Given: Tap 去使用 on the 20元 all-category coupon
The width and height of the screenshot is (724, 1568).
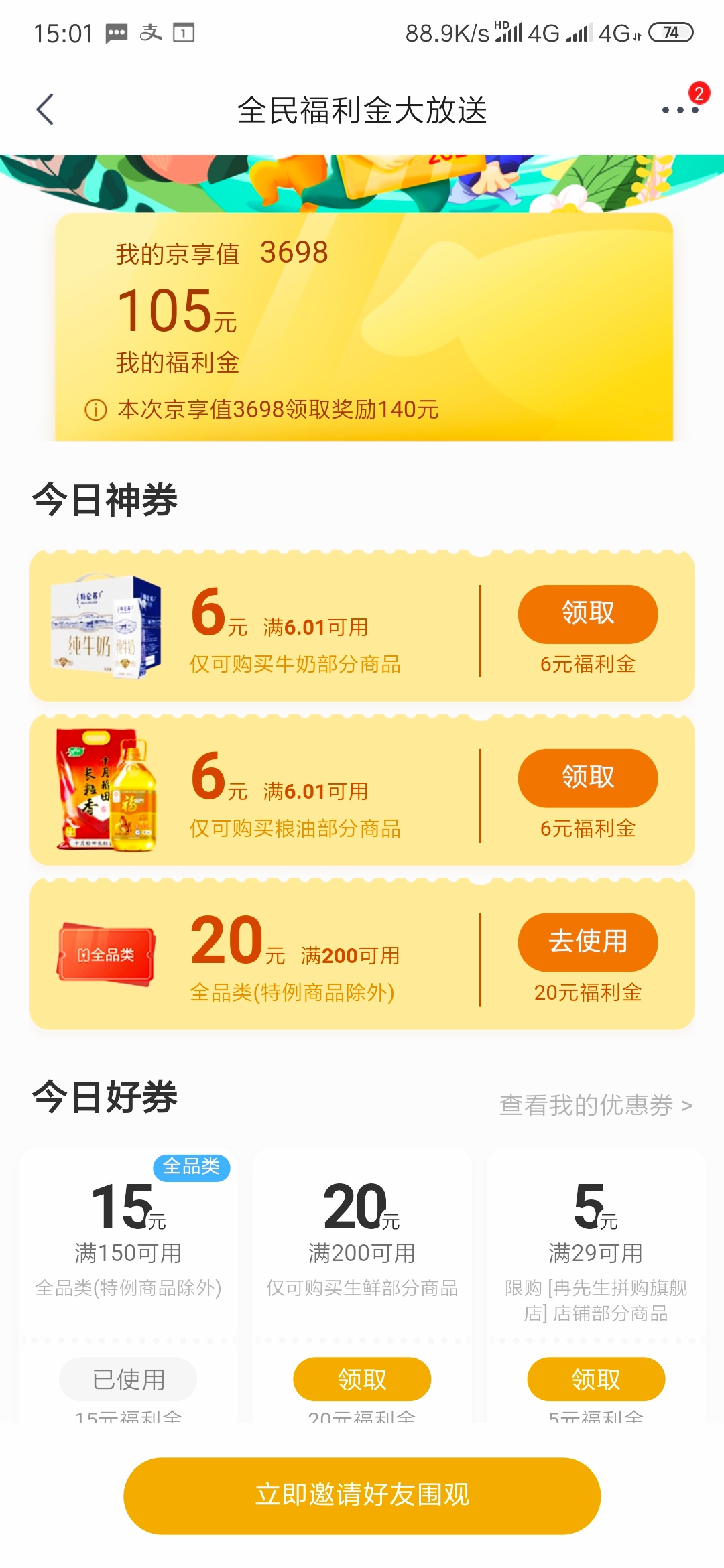Looking at the screenshot, I should coord(587,941).
